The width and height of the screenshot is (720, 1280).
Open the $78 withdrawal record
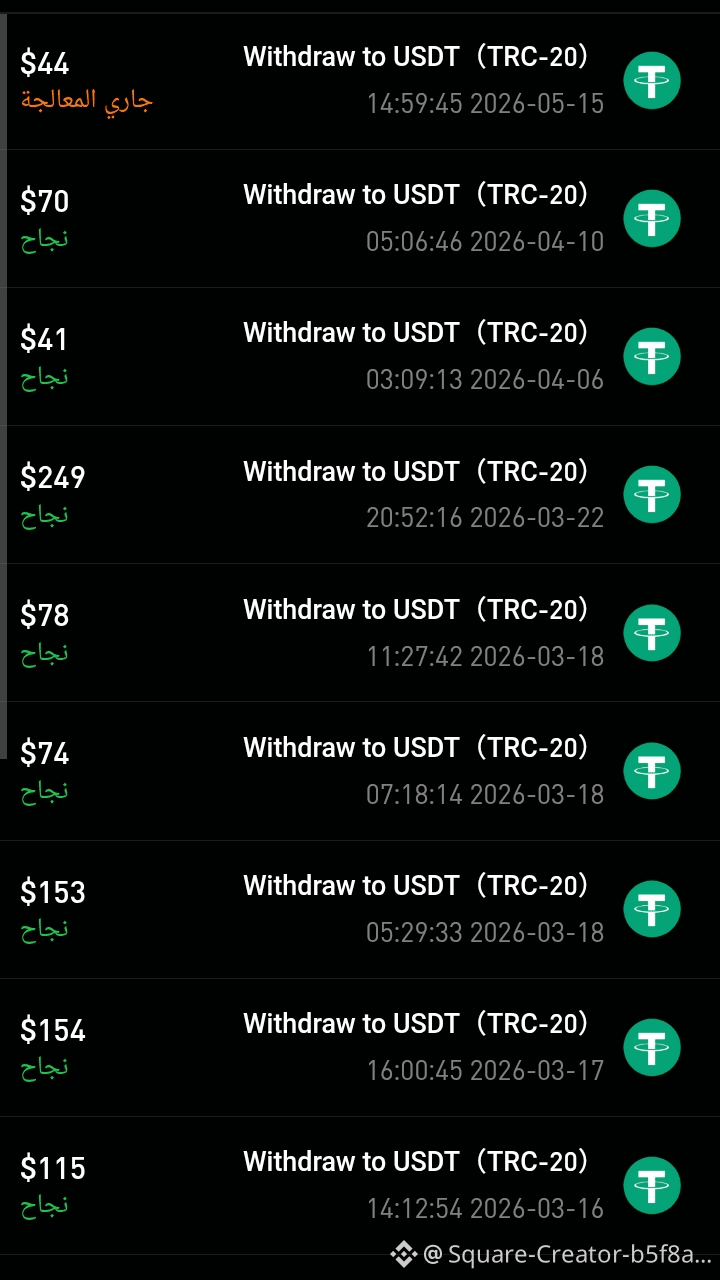[360, 633]
